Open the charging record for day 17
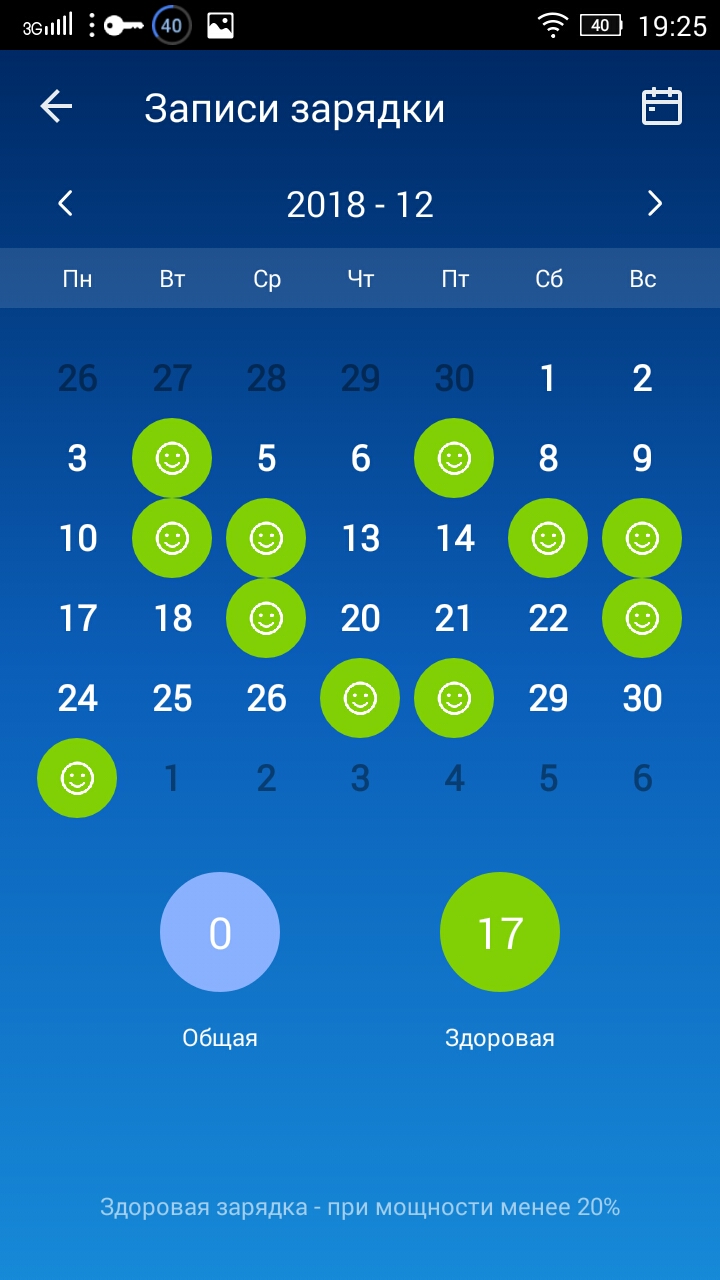720x1280 pixels. 78,619
